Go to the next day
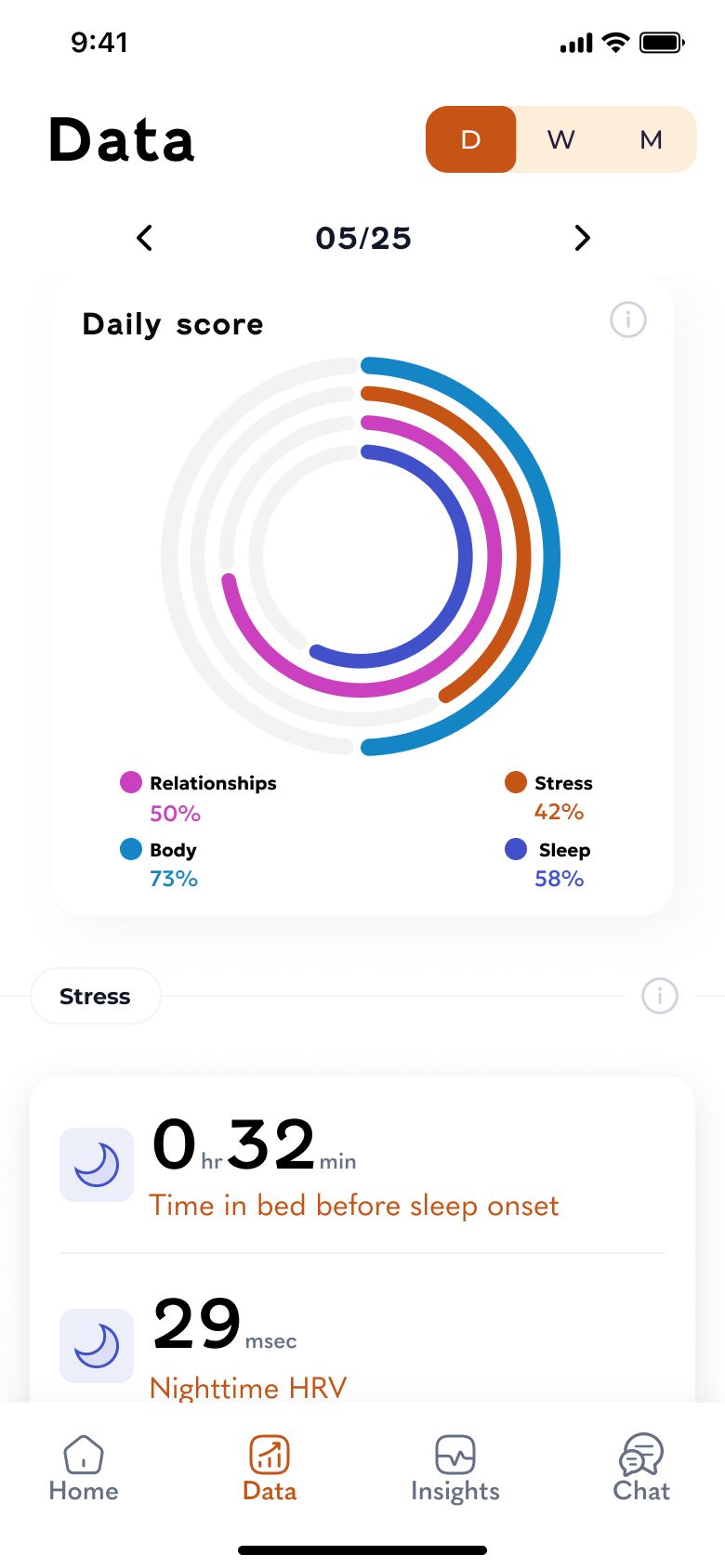The height and width of the screenshot is (1568, 725). tap(582, 238)
